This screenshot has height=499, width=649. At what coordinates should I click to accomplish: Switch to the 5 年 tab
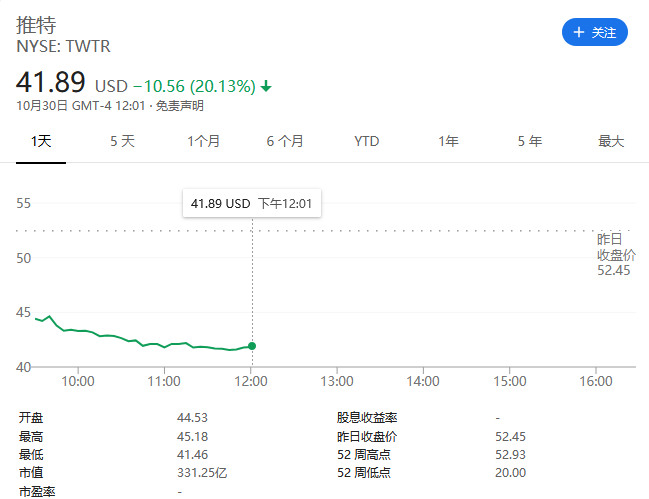click(x=530, y=142)
